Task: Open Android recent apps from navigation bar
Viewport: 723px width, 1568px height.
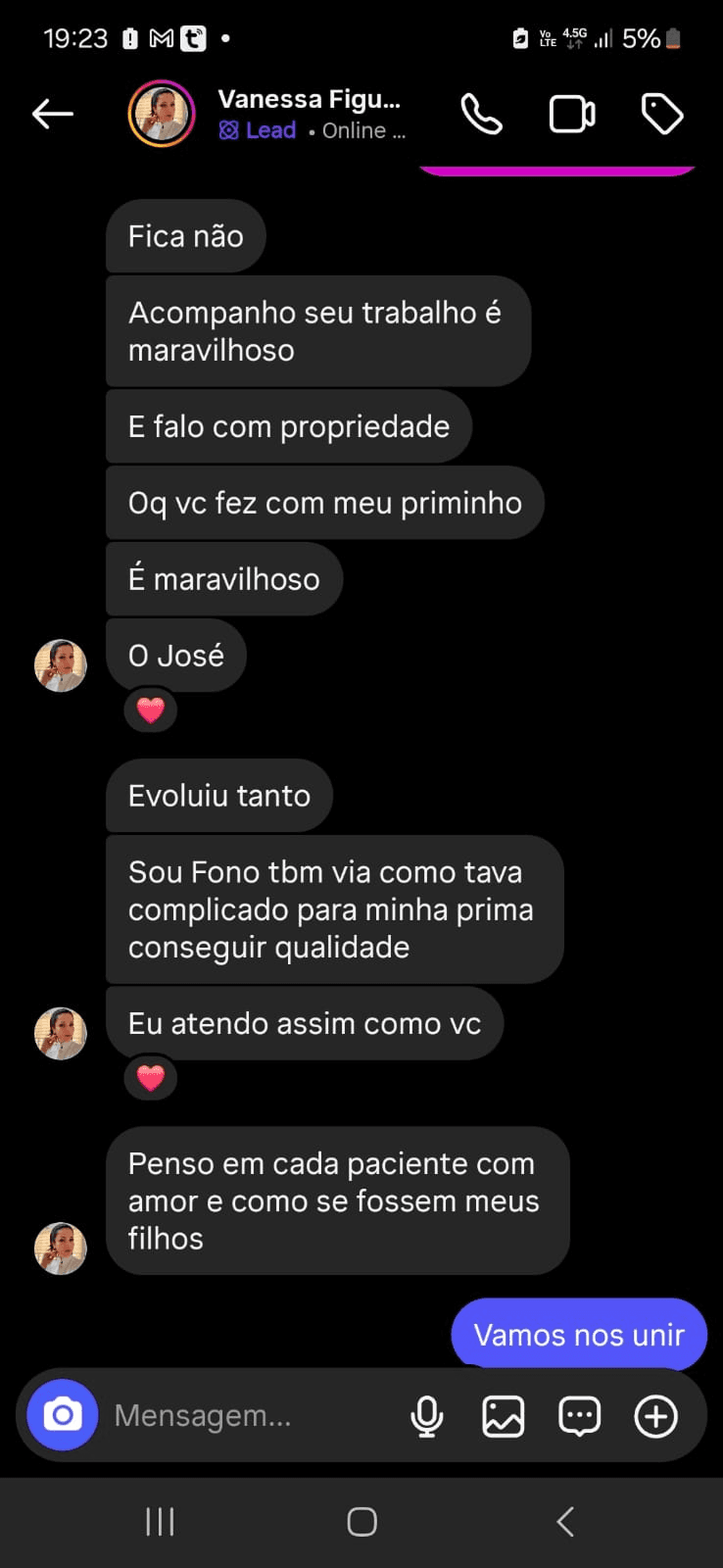Action: tap(159, 1521)
